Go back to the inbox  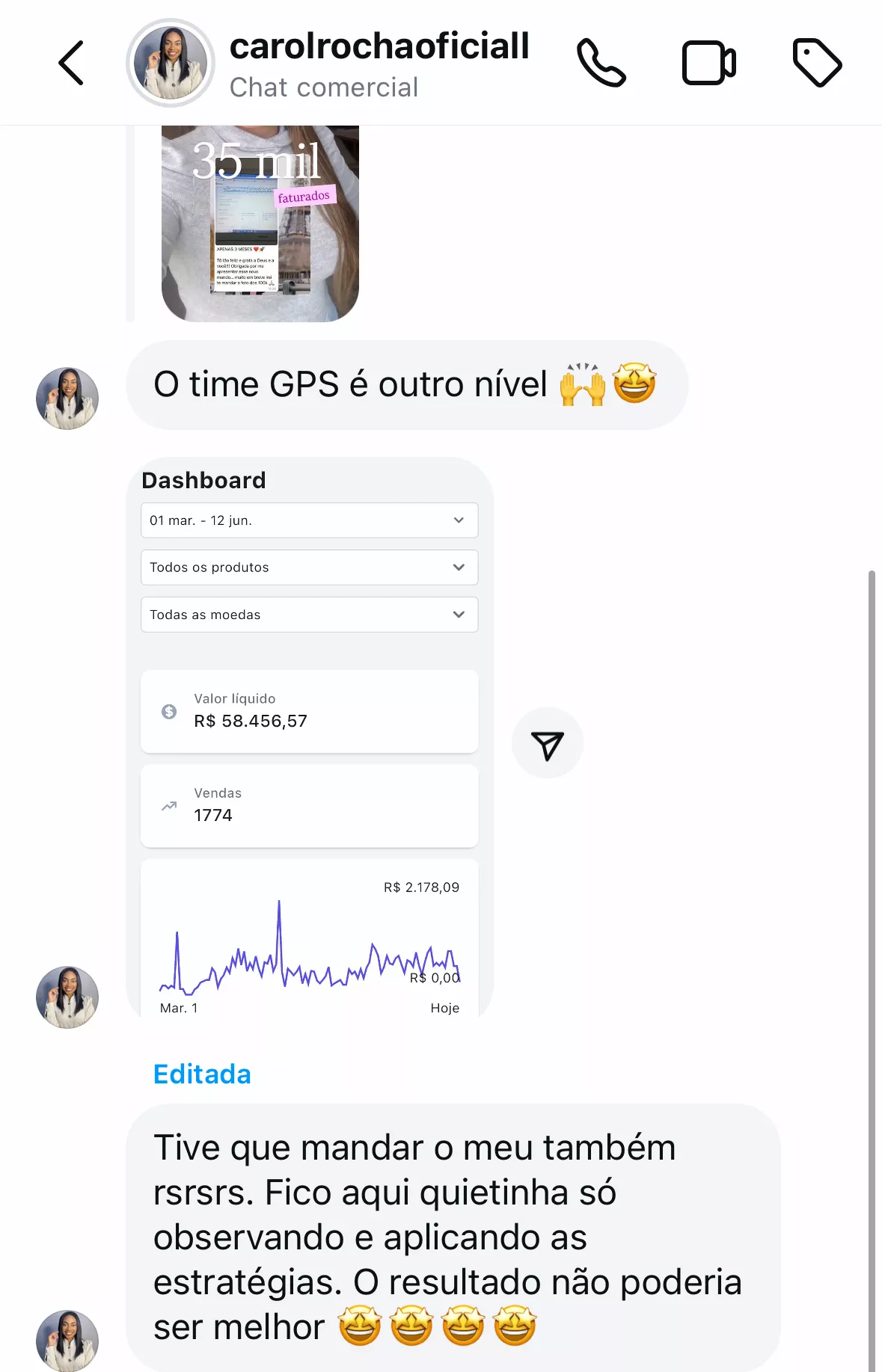tap(71, 63)
